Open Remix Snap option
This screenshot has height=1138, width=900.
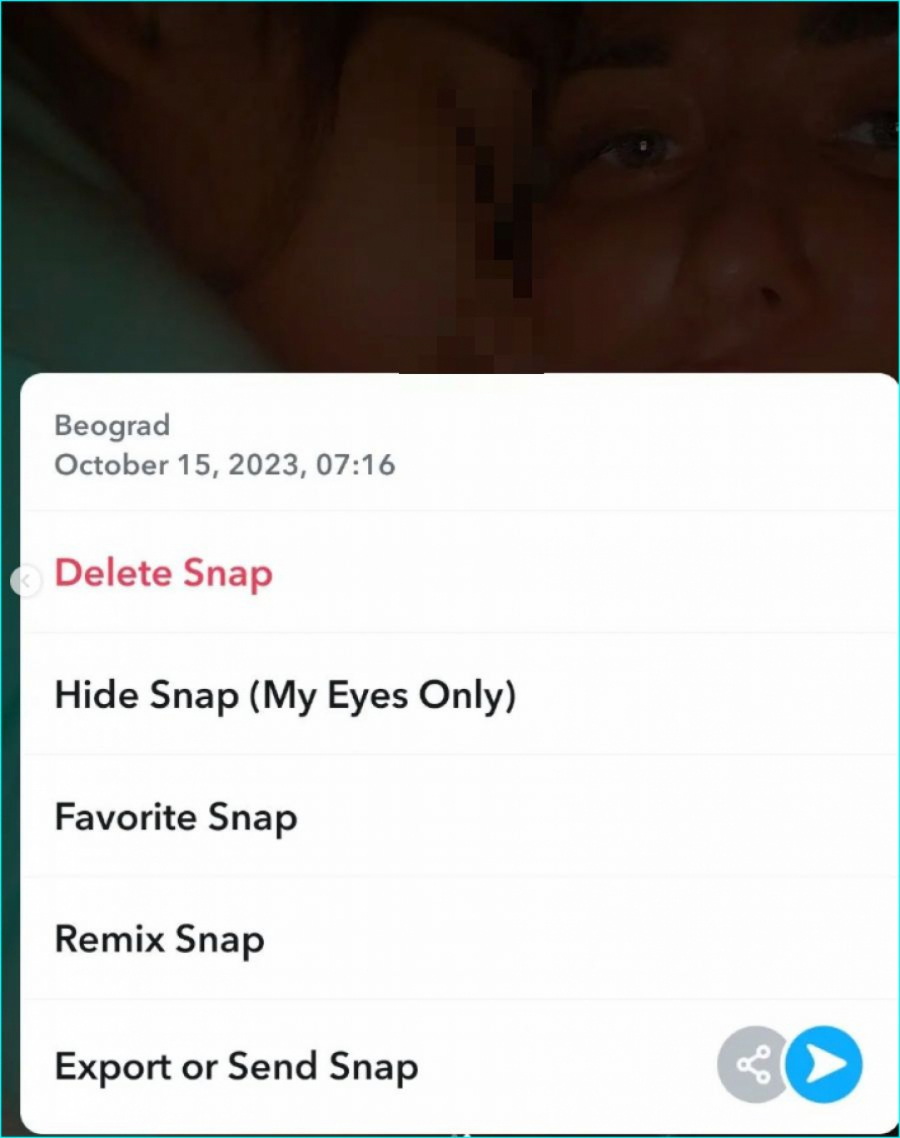[x=160, y=939]
